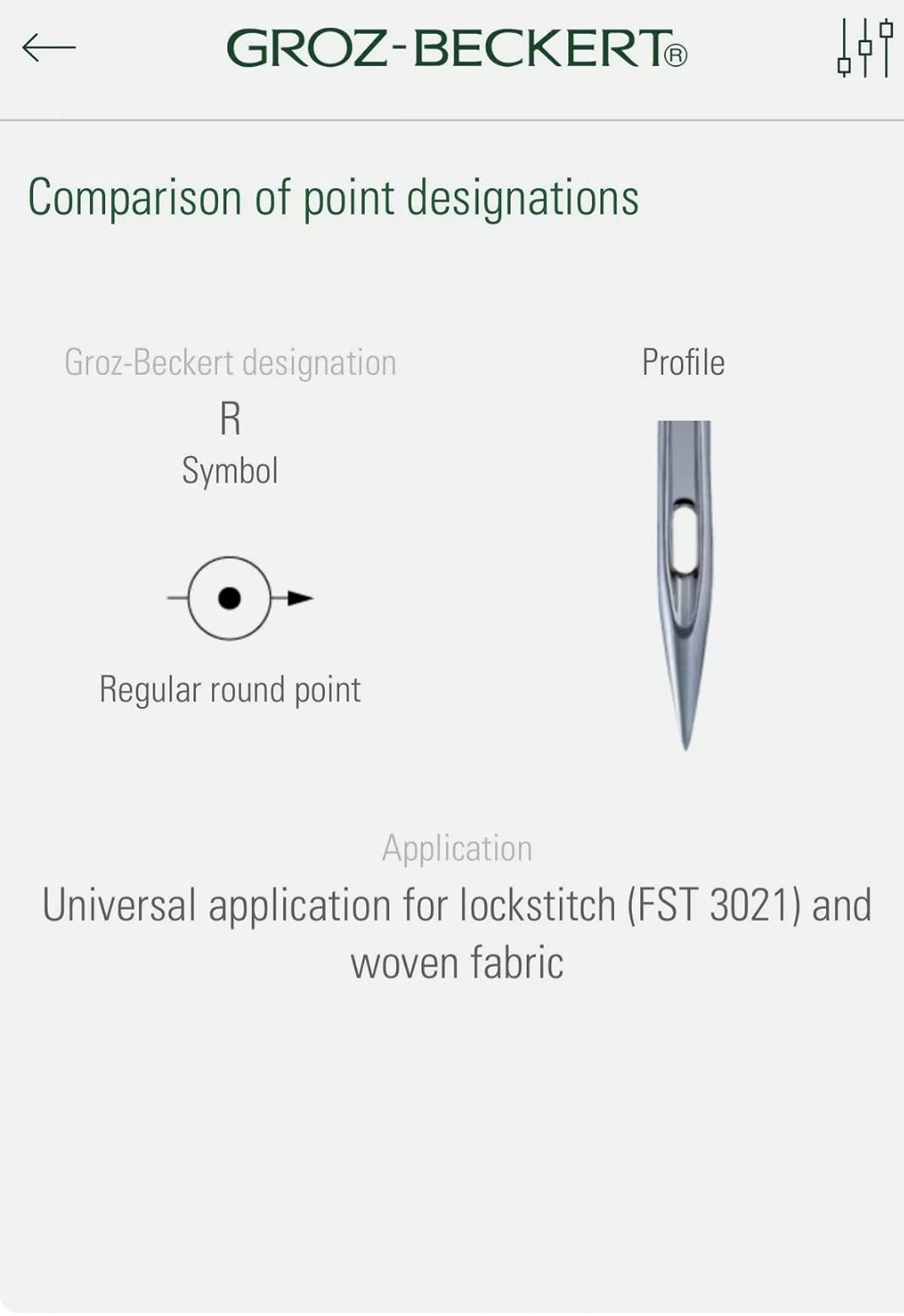
Task: Open the filter settings sliders icon
Action: [864, 48]
